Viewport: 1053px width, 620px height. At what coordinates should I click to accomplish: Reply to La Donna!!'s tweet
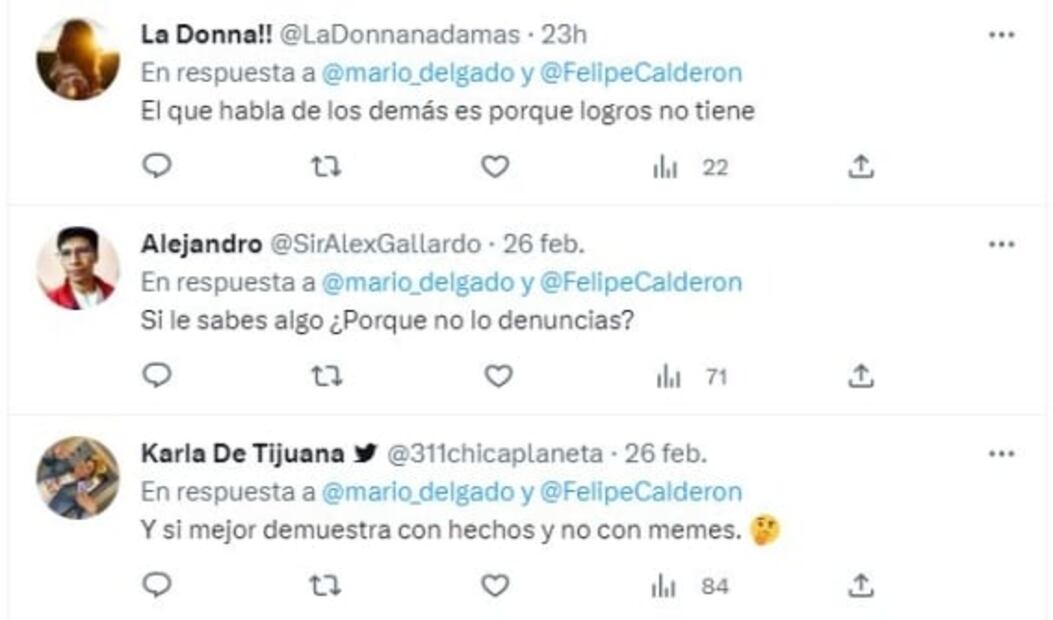tap(157, 167)
